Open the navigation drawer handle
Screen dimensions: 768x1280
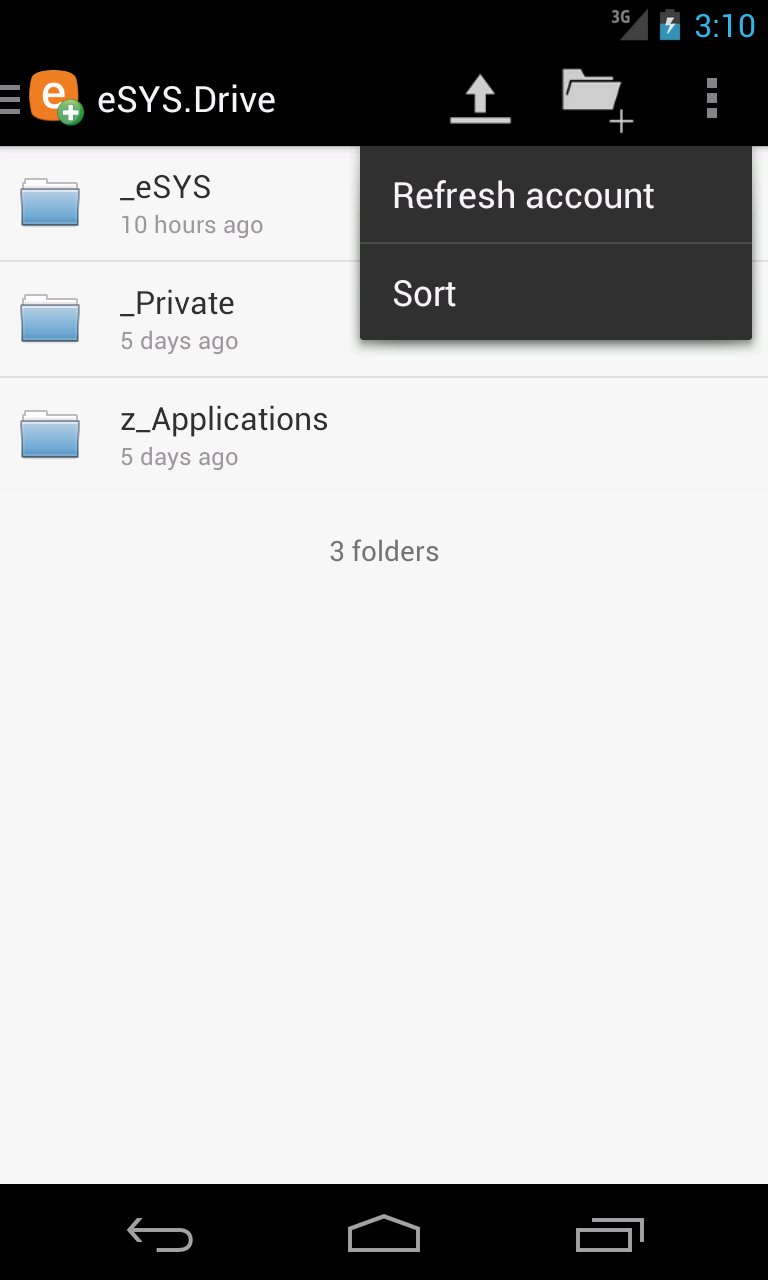(8, 98)
